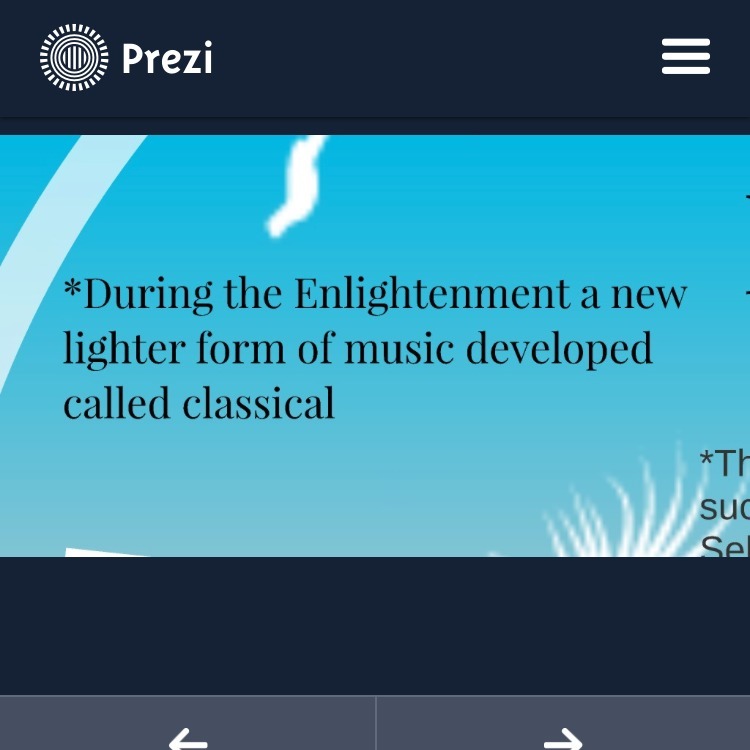This screenshot has width=750, height=750.
Task: Open the hamburger menu
Action: click(x=686, y=57)
